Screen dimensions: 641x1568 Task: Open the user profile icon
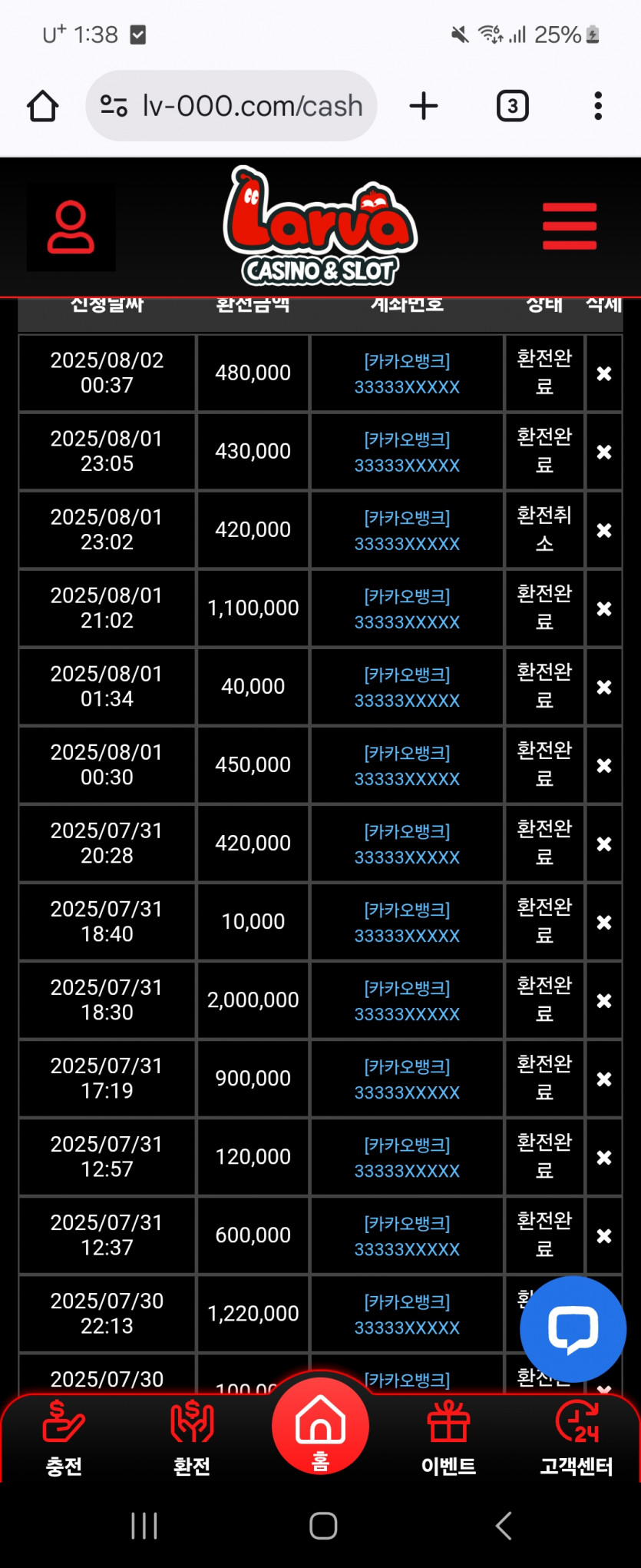tap(71, 227)
